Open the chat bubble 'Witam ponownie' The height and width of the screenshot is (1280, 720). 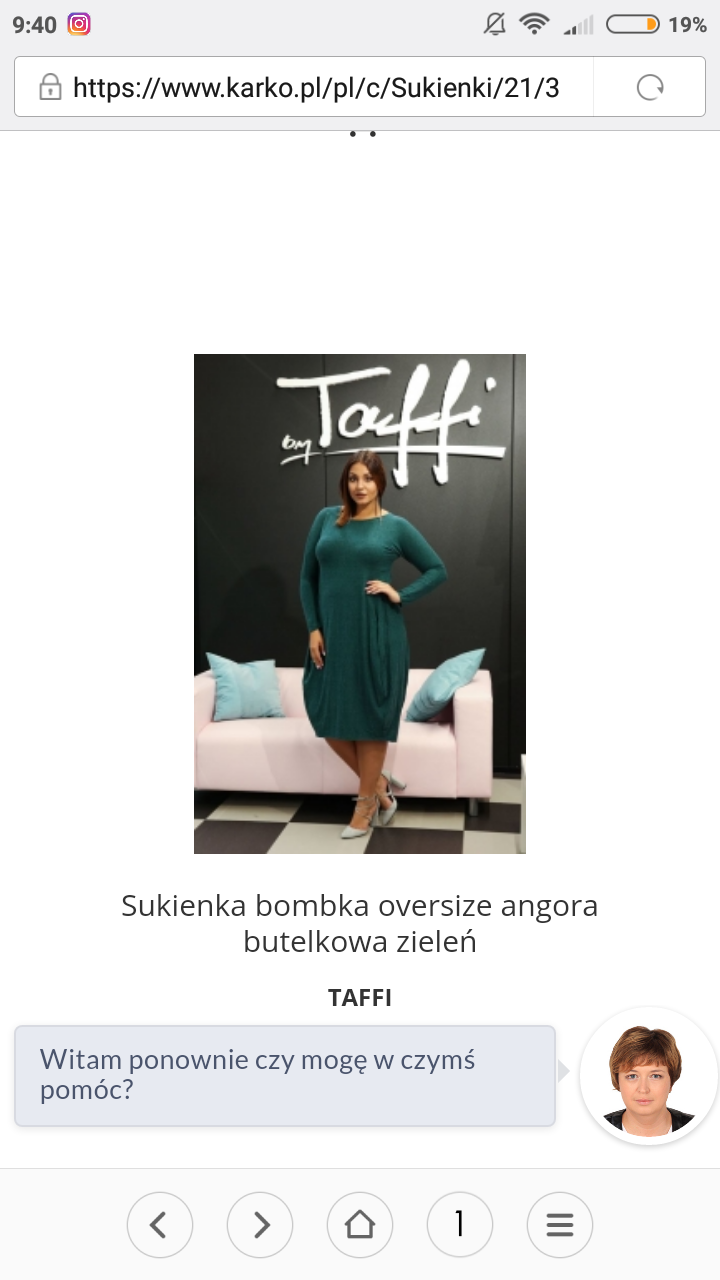coord(285,1075)
